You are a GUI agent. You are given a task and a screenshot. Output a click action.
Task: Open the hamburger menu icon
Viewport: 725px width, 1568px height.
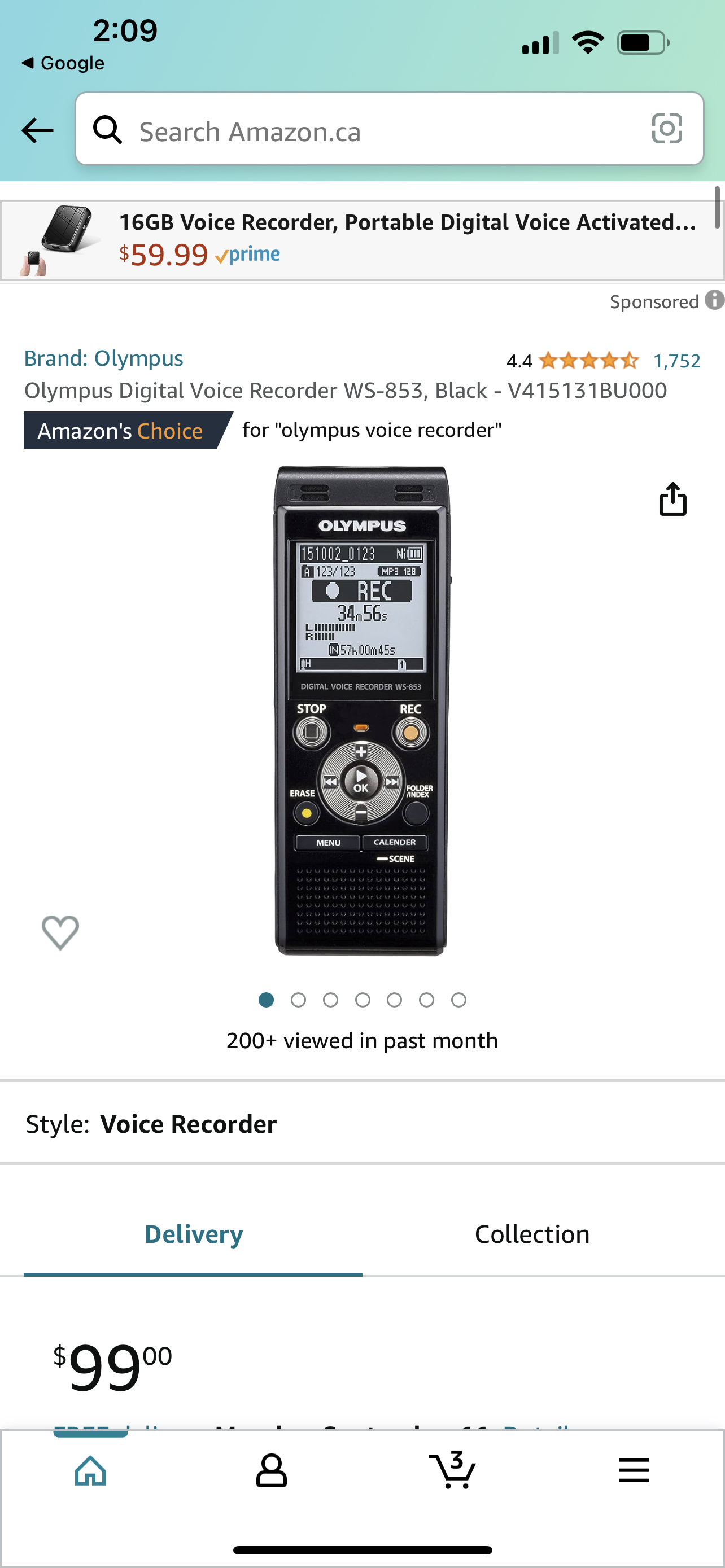pos(634,1470)
